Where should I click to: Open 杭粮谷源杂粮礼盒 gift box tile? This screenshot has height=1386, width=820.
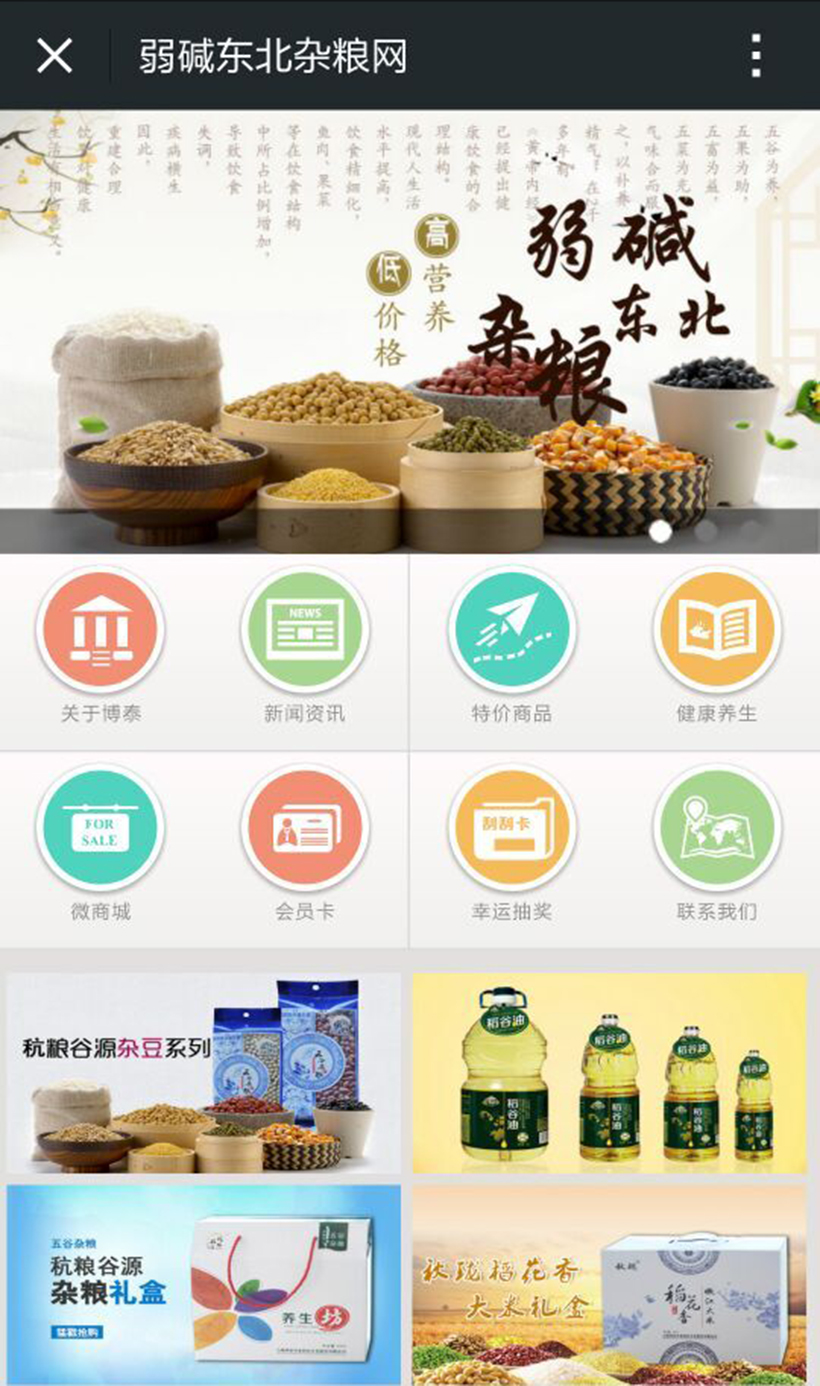coord(203,1284)
